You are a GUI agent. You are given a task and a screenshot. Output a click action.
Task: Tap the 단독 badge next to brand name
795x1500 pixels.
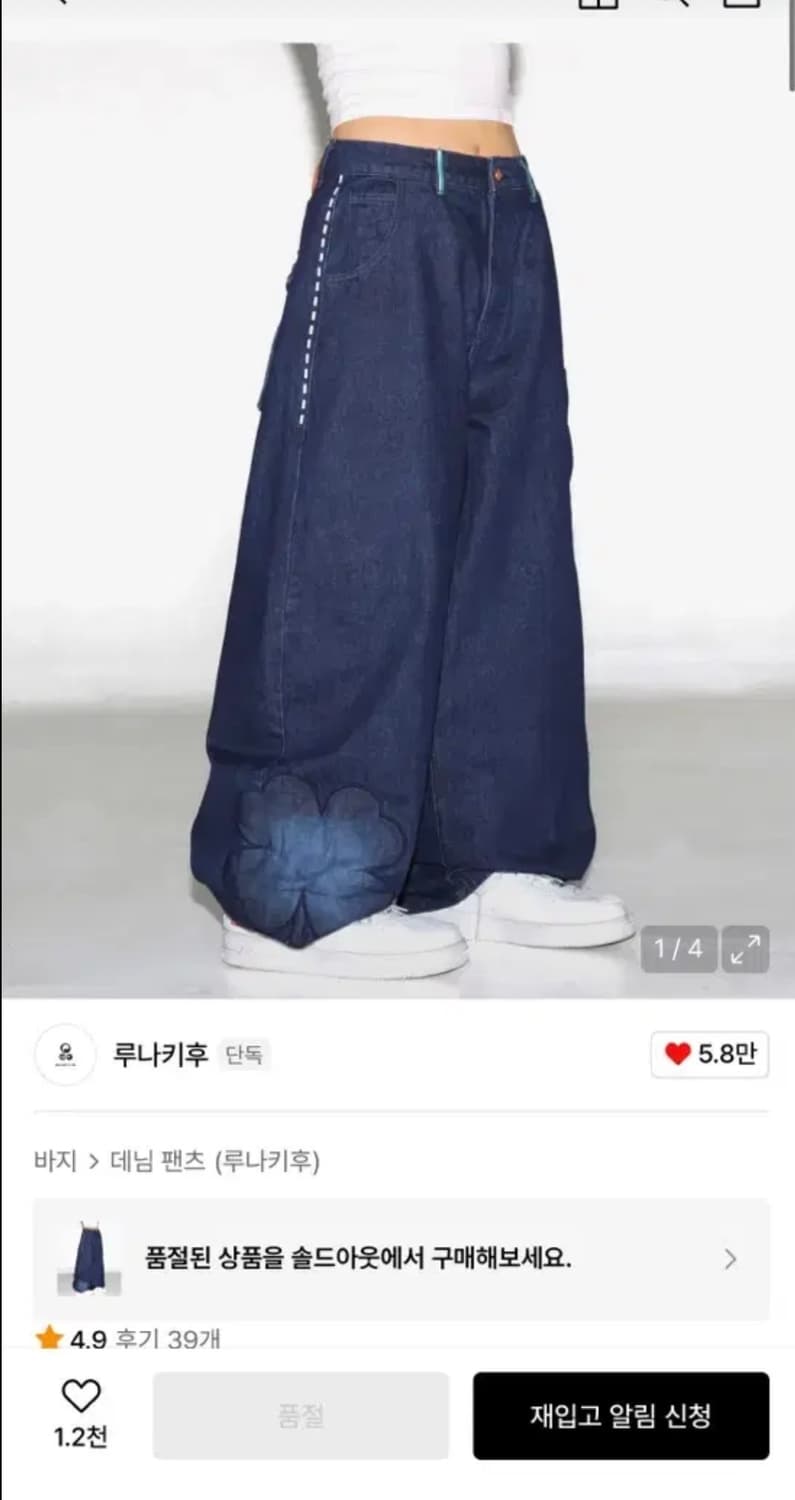coord(246,1054)
